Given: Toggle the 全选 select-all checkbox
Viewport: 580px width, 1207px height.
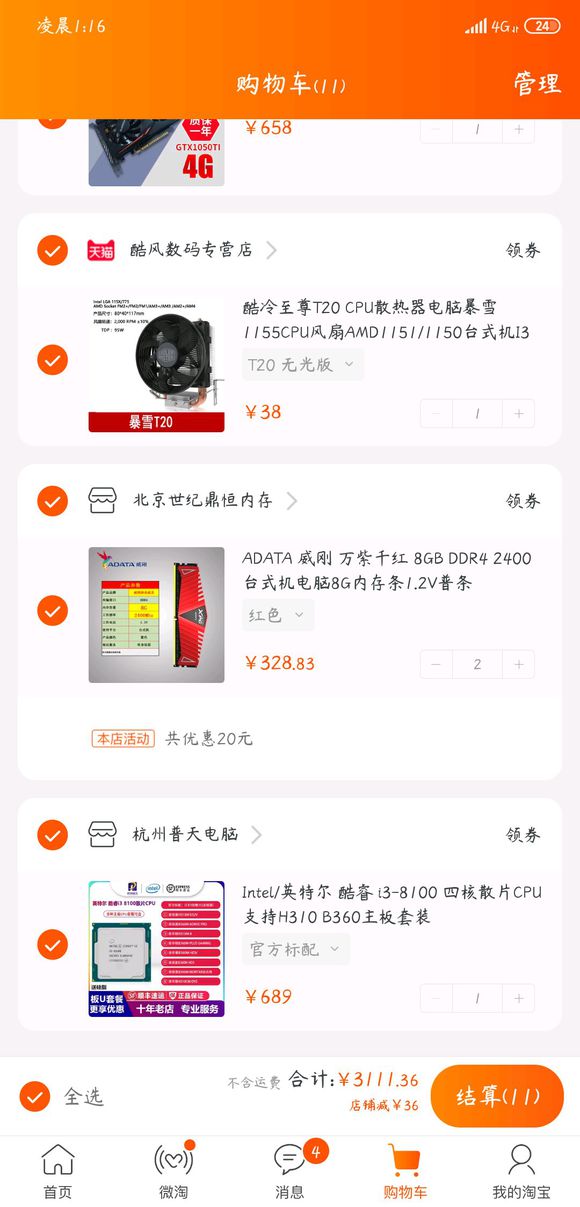Looking at the screenshot, I should point(35,1096).
